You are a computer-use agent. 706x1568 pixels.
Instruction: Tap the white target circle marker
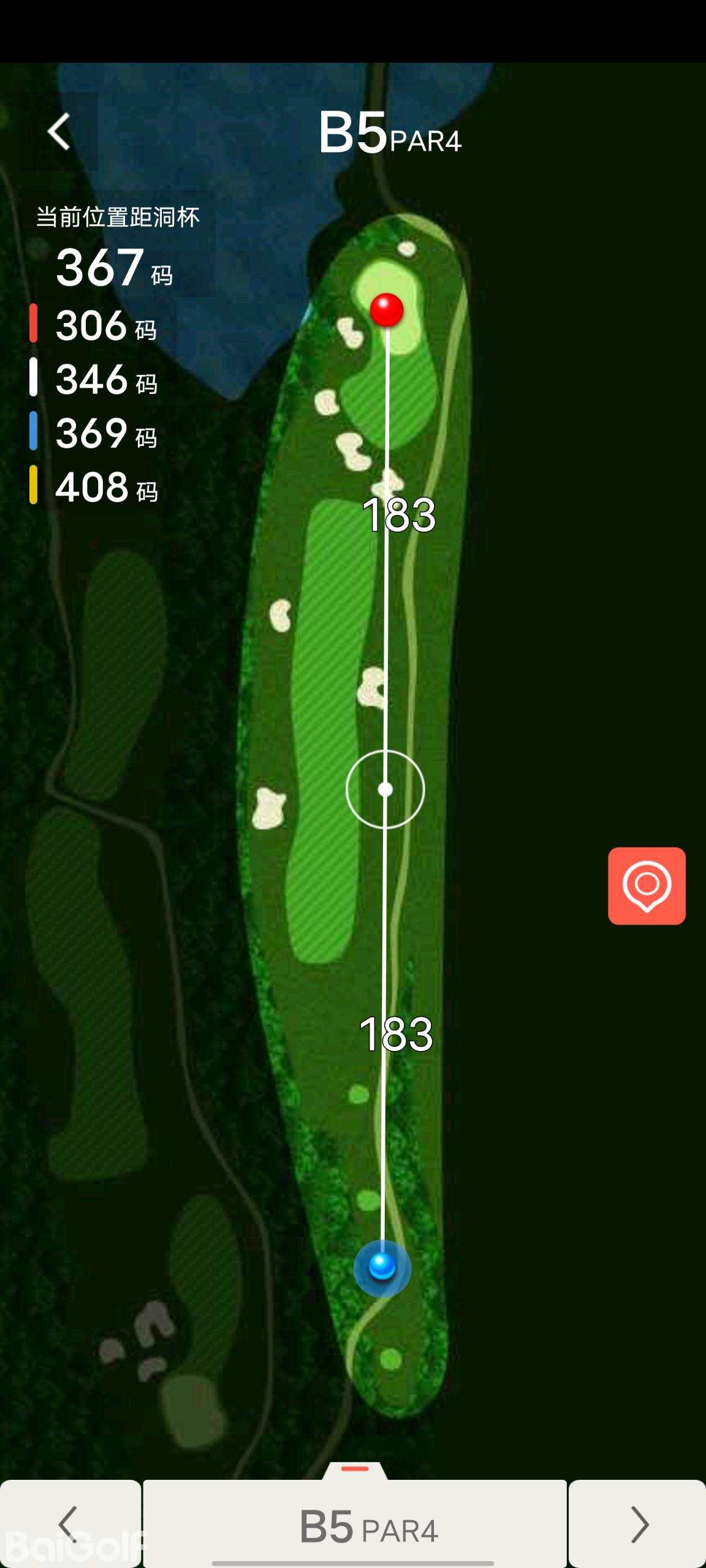click(x=385, y=790)
